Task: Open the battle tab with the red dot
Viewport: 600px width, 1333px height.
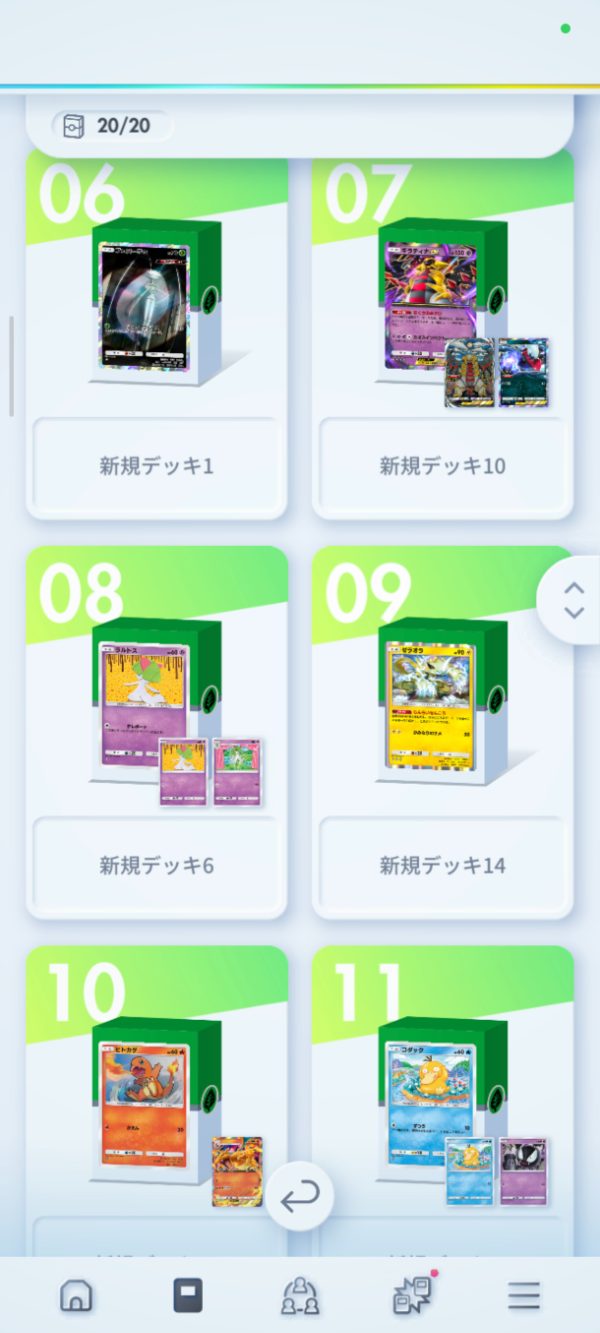Action: pyautogui.click(x=412, y=1296)
